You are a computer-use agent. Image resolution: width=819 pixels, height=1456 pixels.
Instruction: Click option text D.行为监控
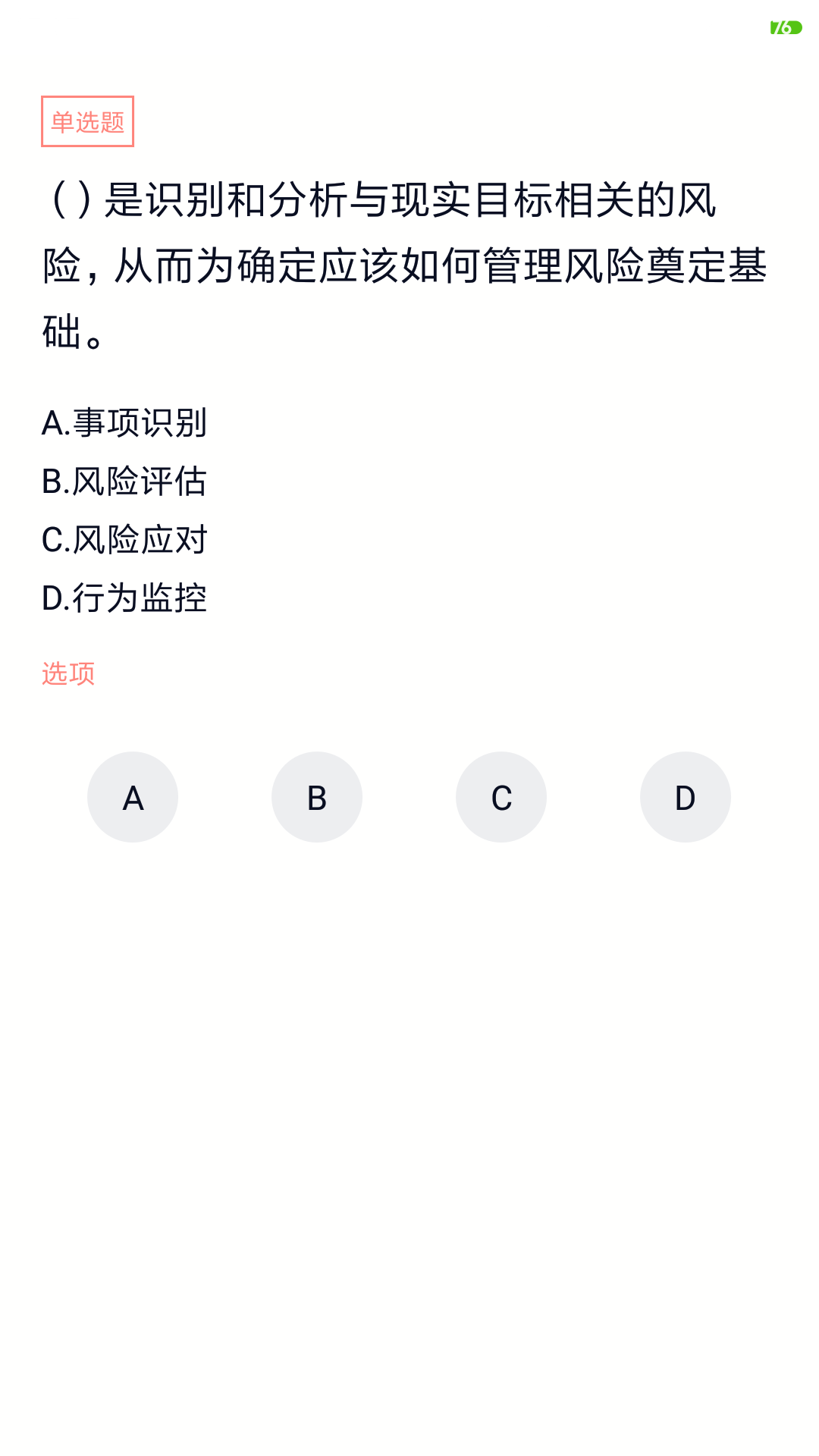(126, 598)
